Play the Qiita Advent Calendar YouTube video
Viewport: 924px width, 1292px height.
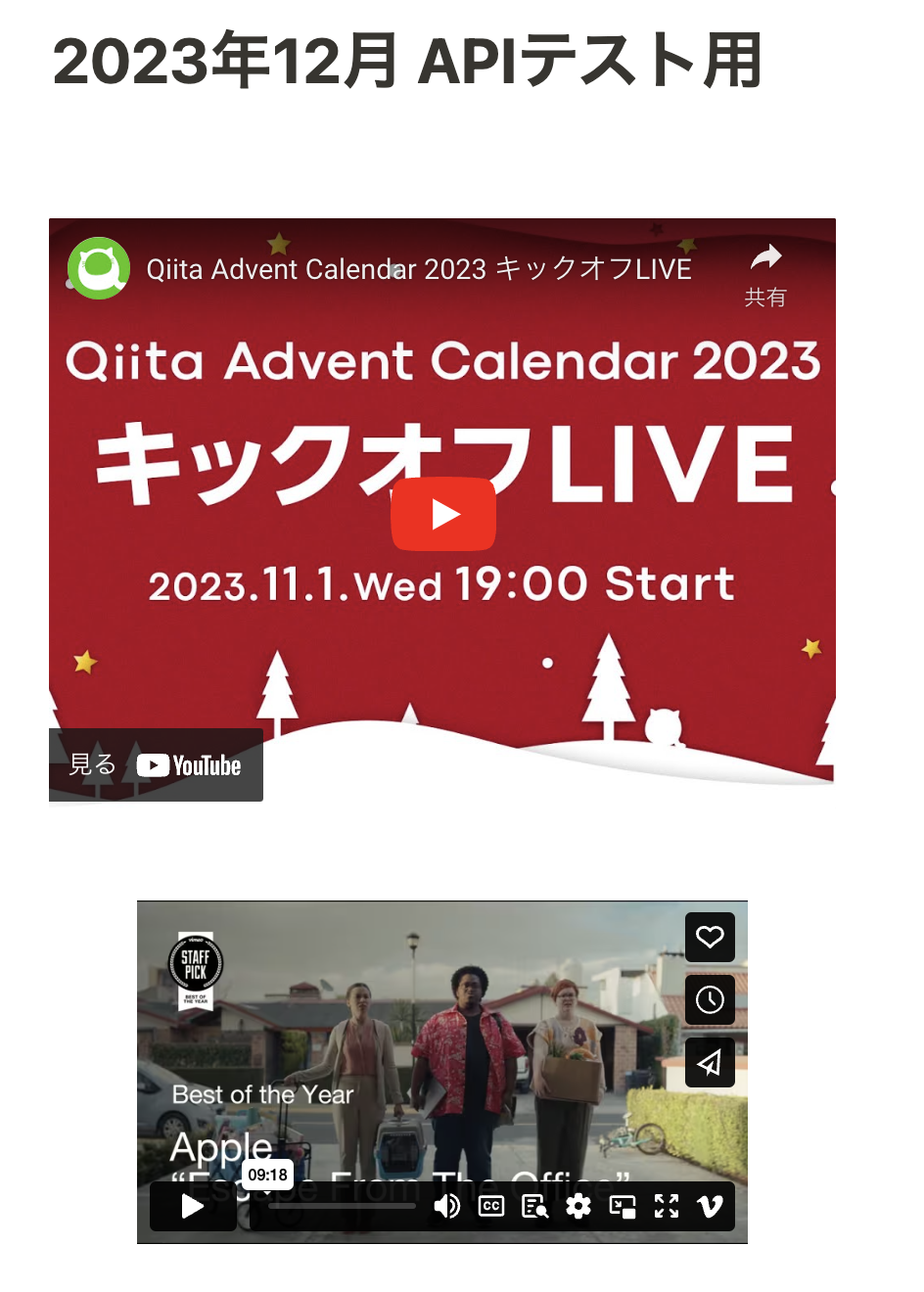tap(443, 514)
